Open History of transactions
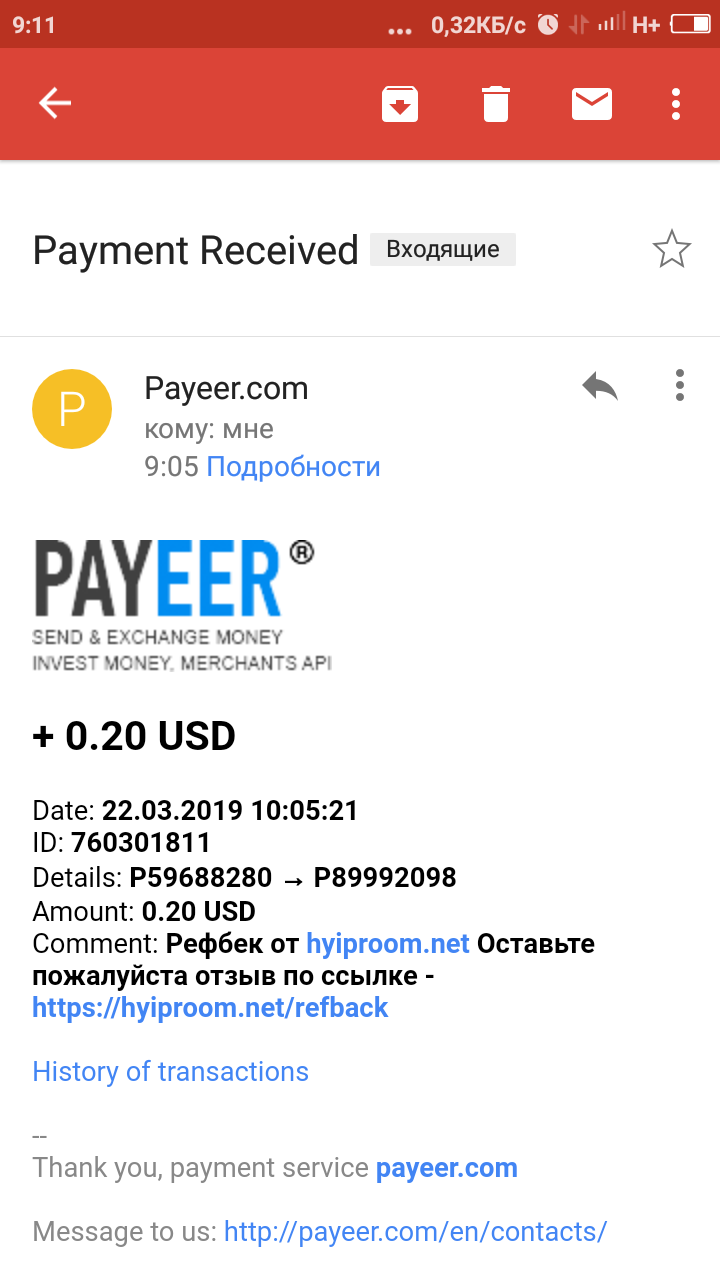 [x=171, y=1072]
